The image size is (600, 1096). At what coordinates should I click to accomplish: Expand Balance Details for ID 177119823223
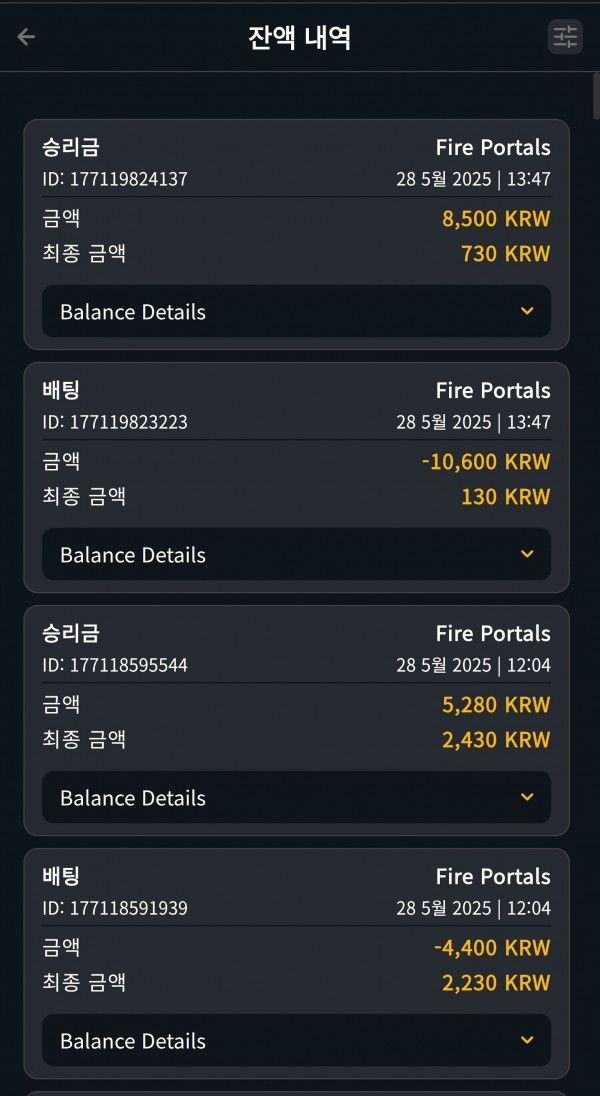(x=297, y=554)
